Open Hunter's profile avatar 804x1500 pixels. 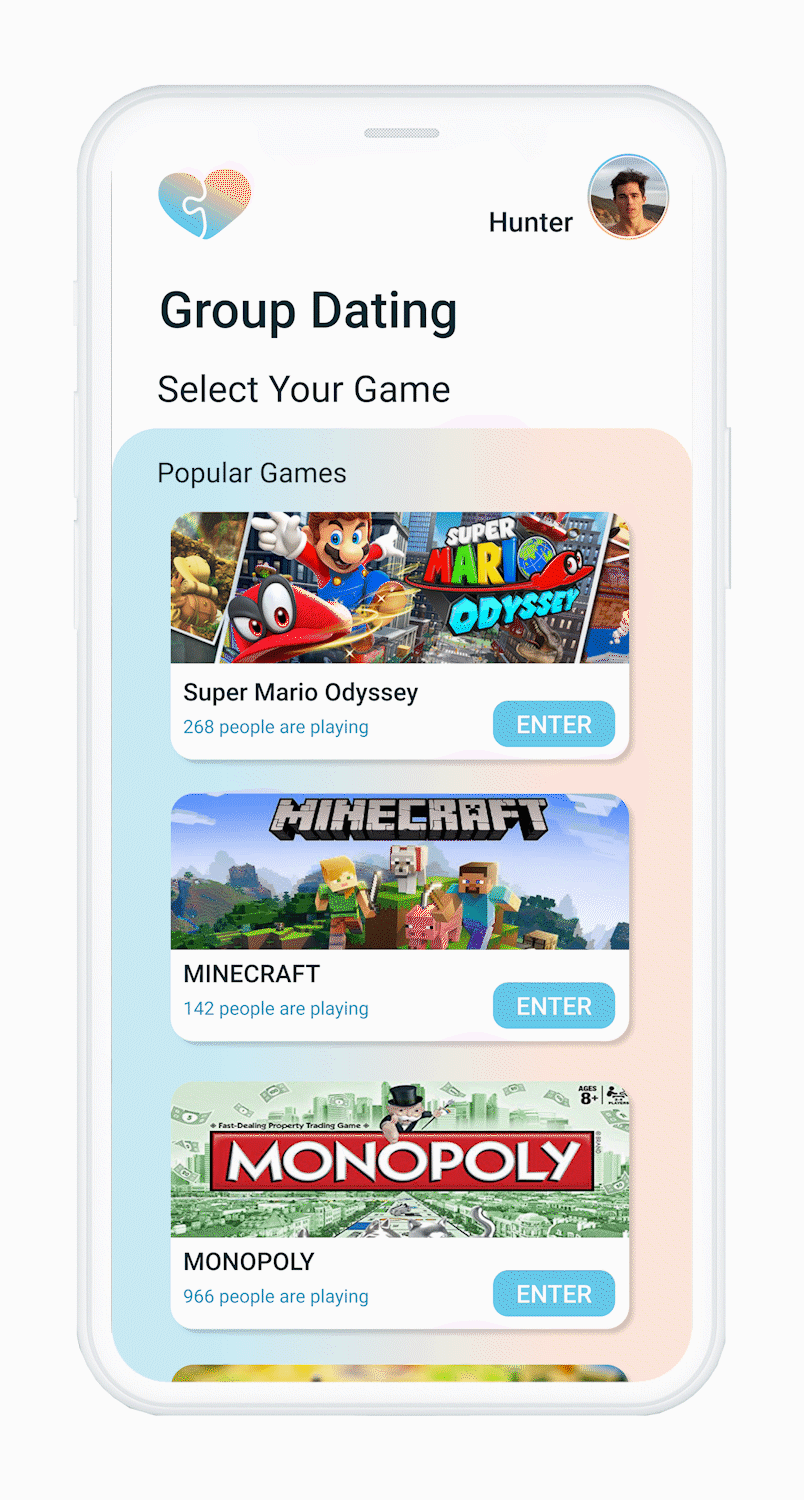coord(627,198)
